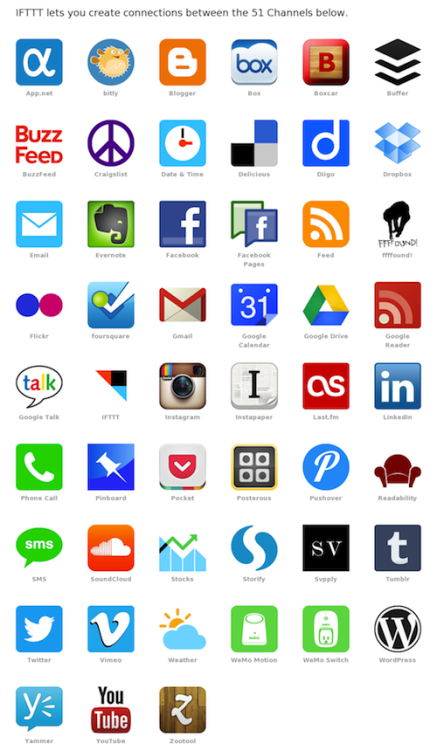The height and width of the screenshot is (750, 437).
Task: Select the bitly channel
Action: (x=111, y=62)
